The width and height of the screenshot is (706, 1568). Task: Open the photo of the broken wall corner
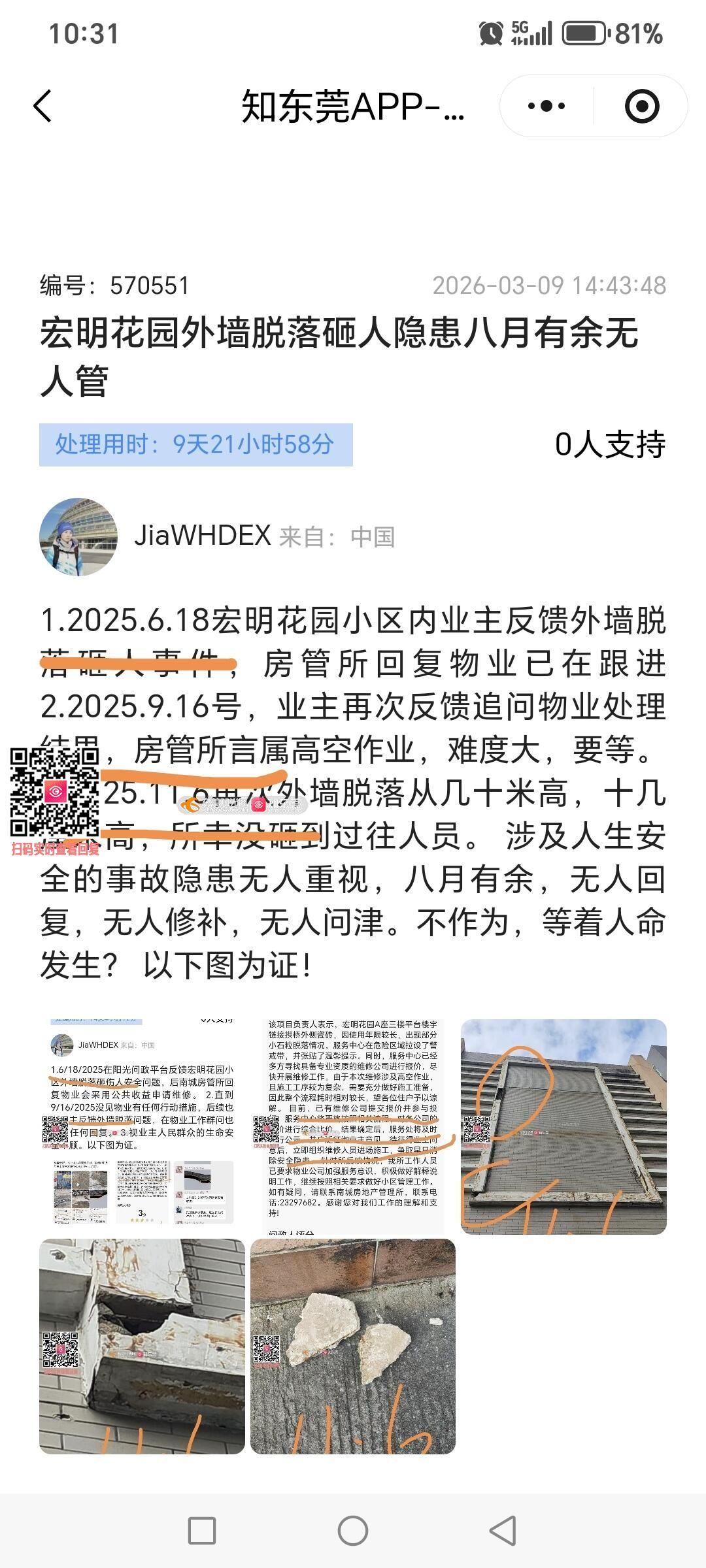click(142, 1346)
